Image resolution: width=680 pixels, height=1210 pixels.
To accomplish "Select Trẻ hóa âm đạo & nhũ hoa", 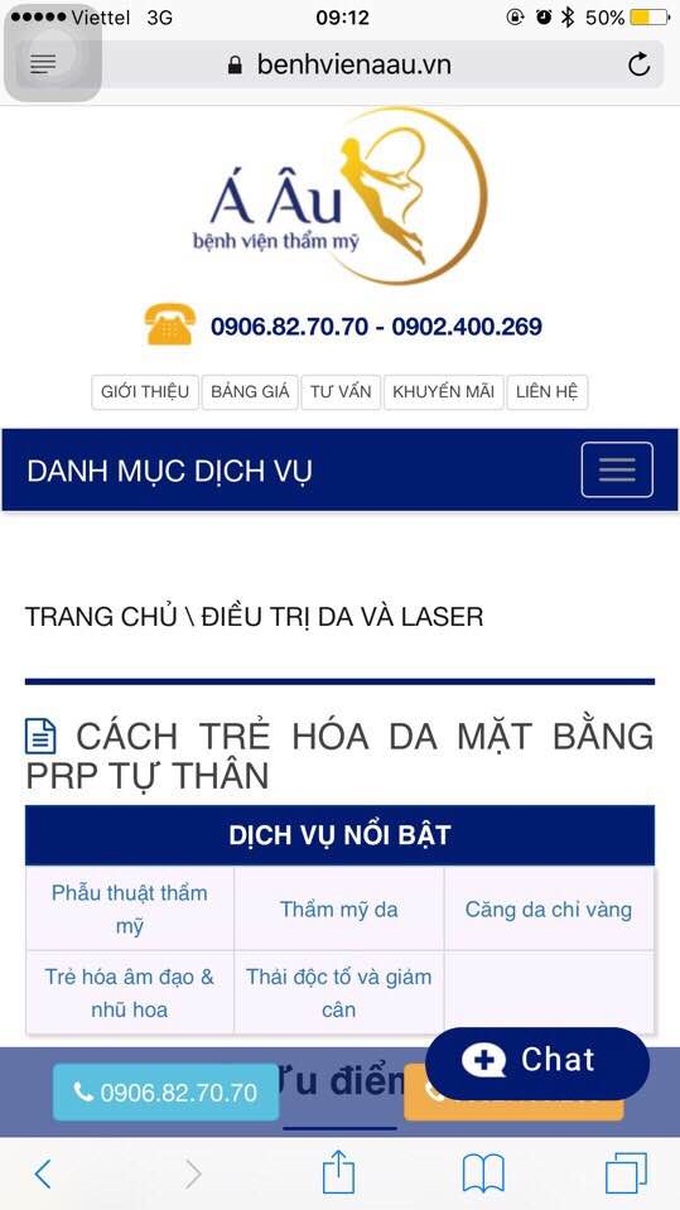I will pos(129,992).
